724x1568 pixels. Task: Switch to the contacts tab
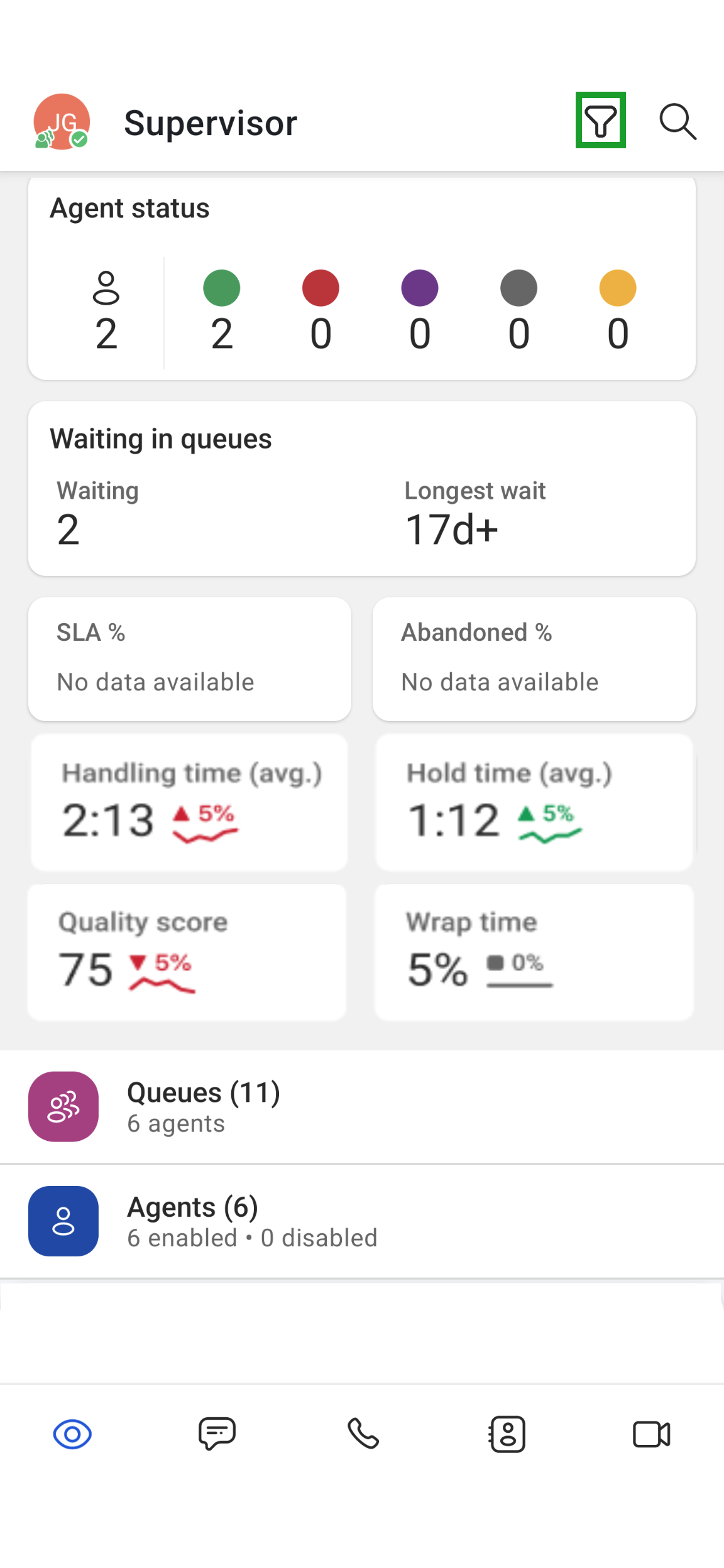(507, 1434)
